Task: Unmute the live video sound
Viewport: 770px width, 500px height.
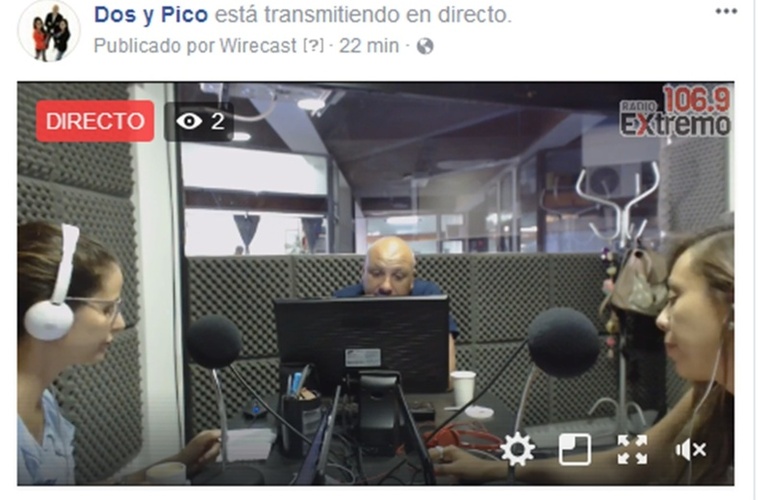Action: tap(690, 450)
